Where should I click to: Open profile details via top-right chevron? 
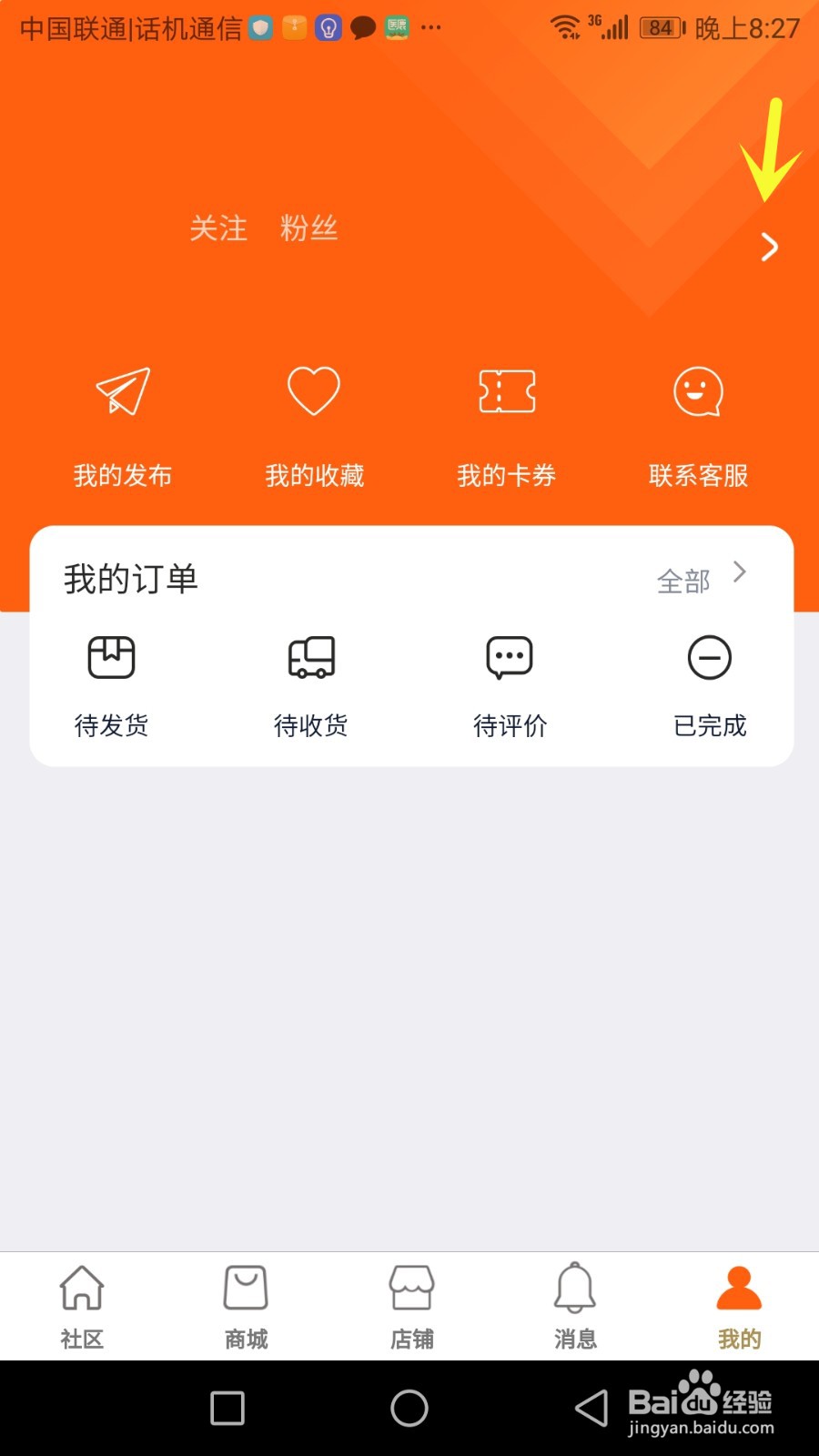pyautogui.click(x=770, y=247)
